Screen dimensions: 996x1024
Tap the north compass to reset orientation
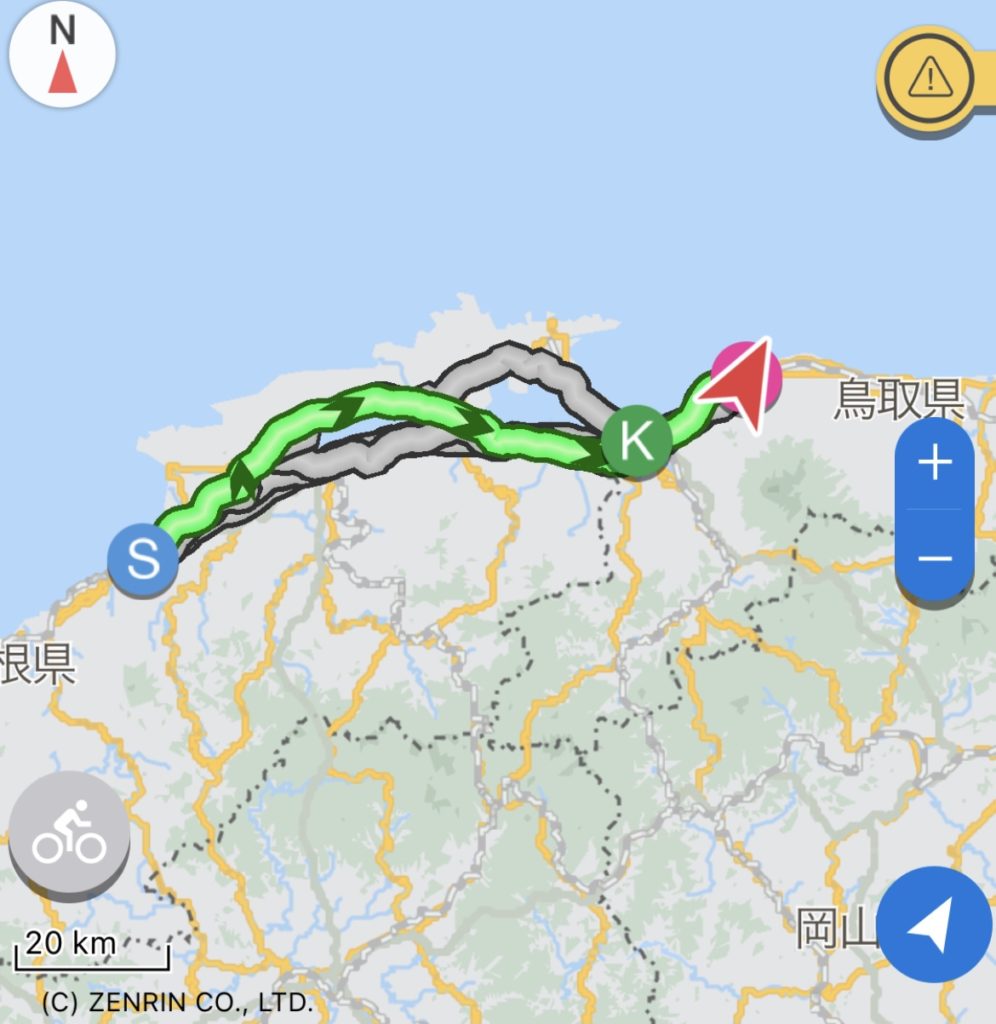click(62, 55)
